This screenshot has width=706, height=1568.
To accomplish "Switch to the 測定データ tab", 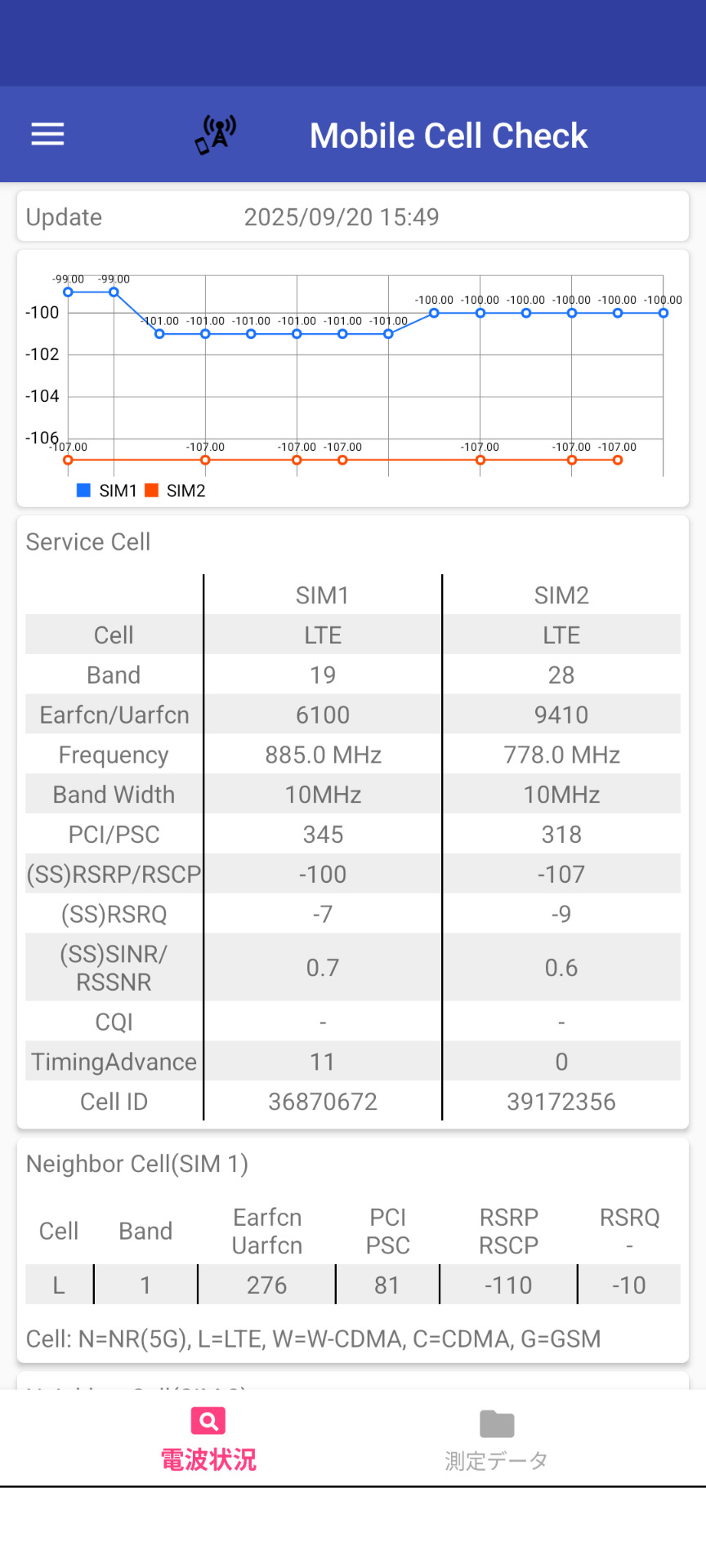I will click(x=496, y=1441).
